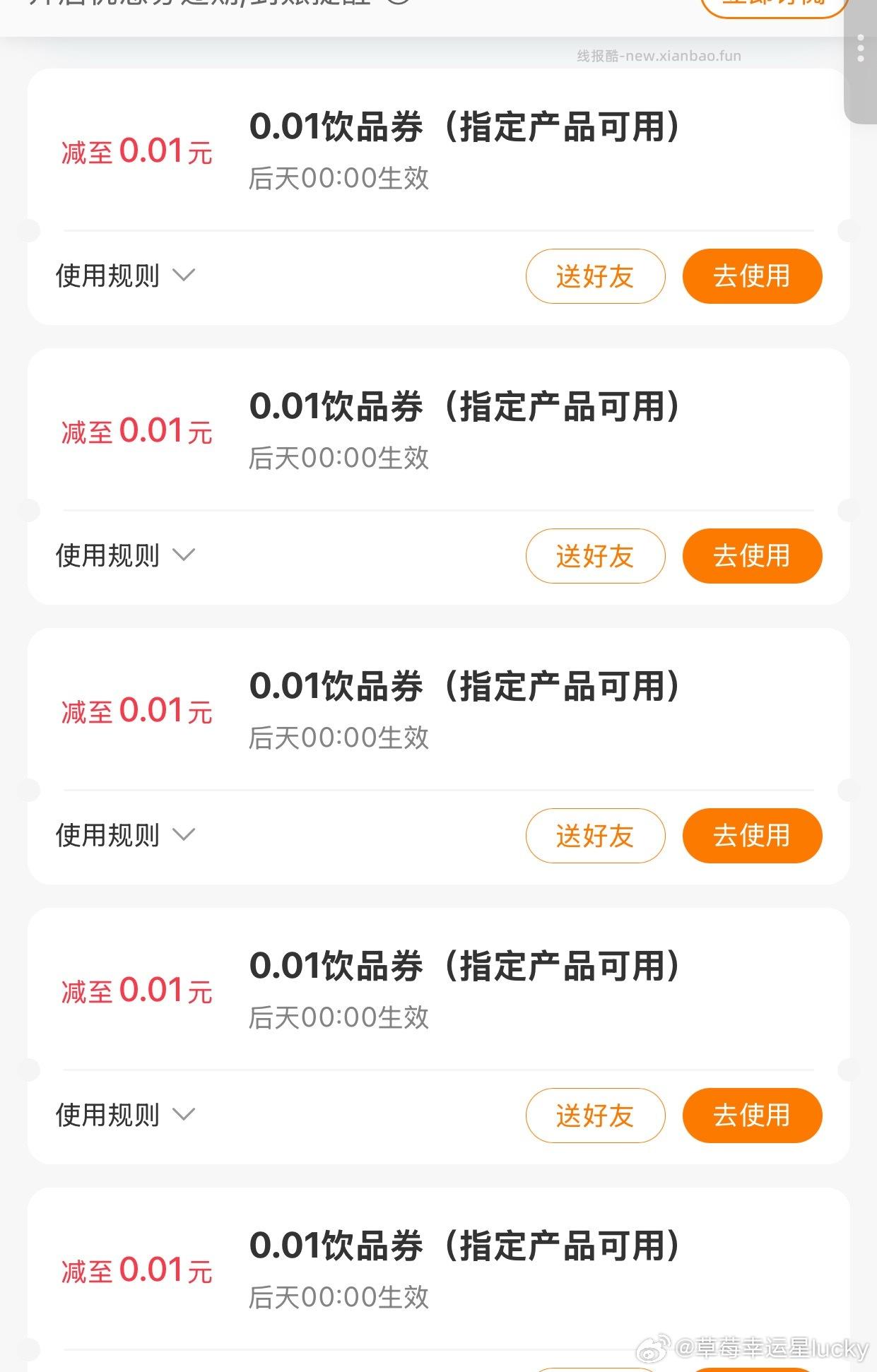This screenshot has height=1372, width=877.
Task: Expand the fourth coupon's 使用规则 section
Action: point(122,1116)
